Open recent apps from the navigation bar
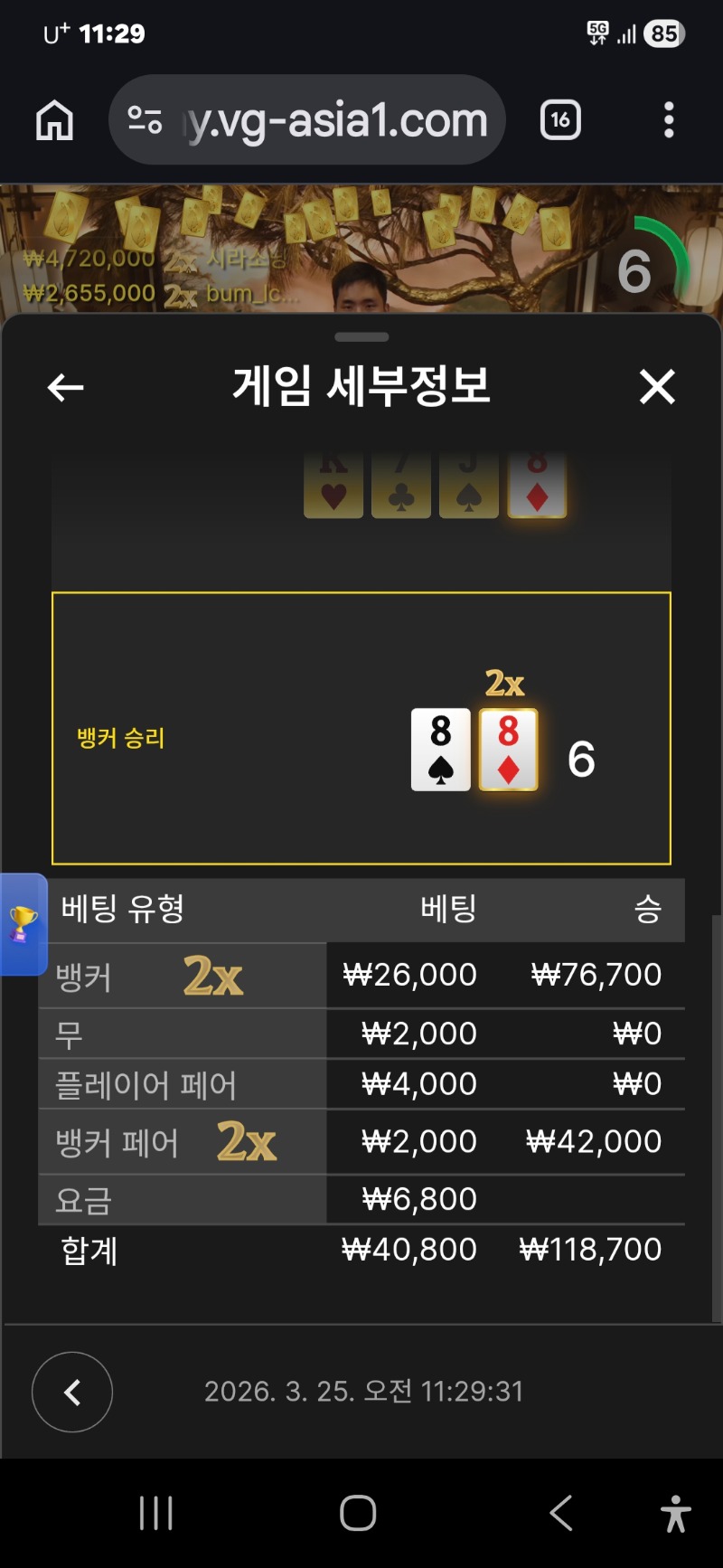This screenshot has width=723, height=1568. coord(155,1513)
